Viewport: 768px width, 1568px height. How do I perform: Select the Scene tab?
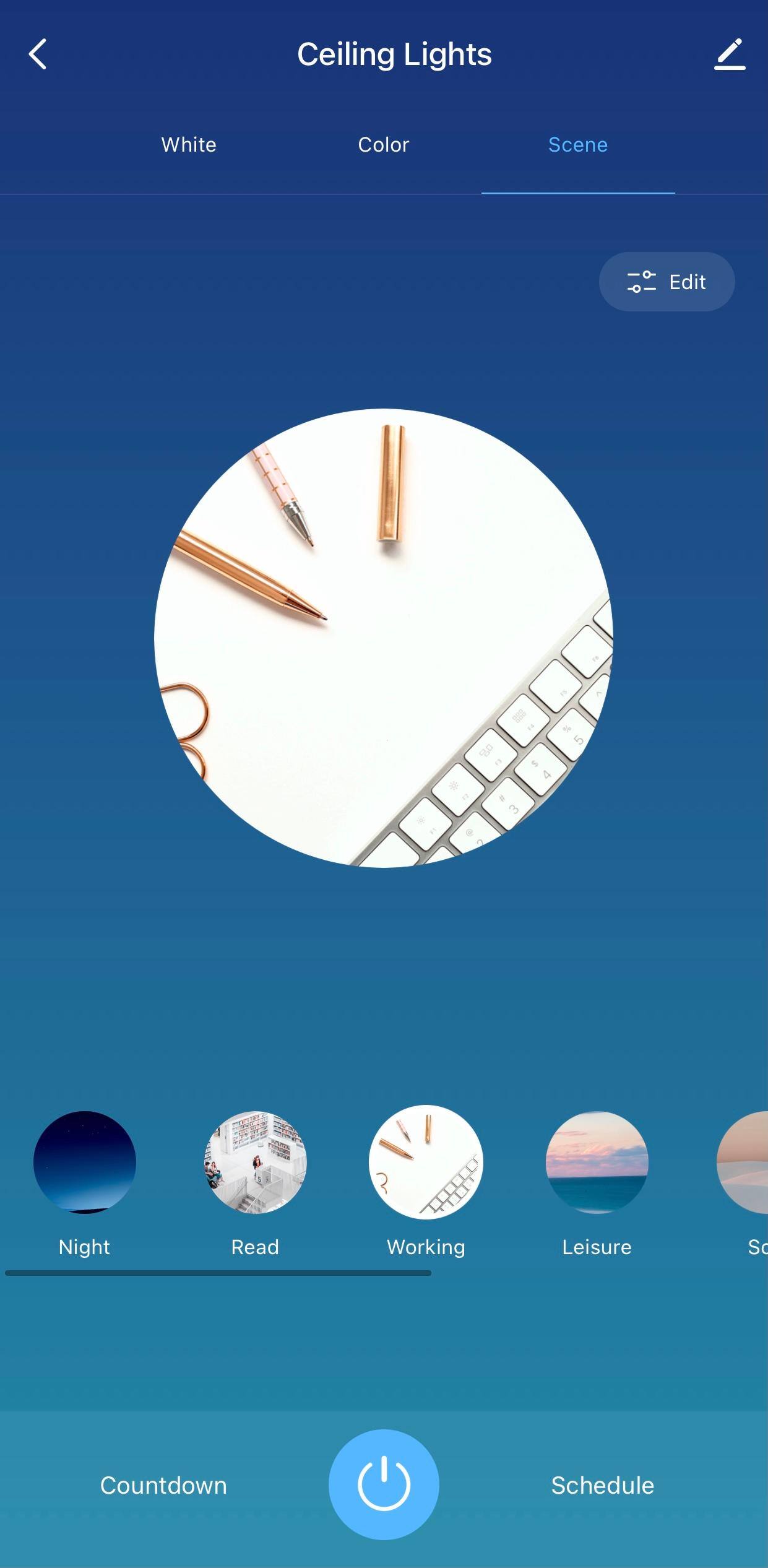(x=577, y=145)
